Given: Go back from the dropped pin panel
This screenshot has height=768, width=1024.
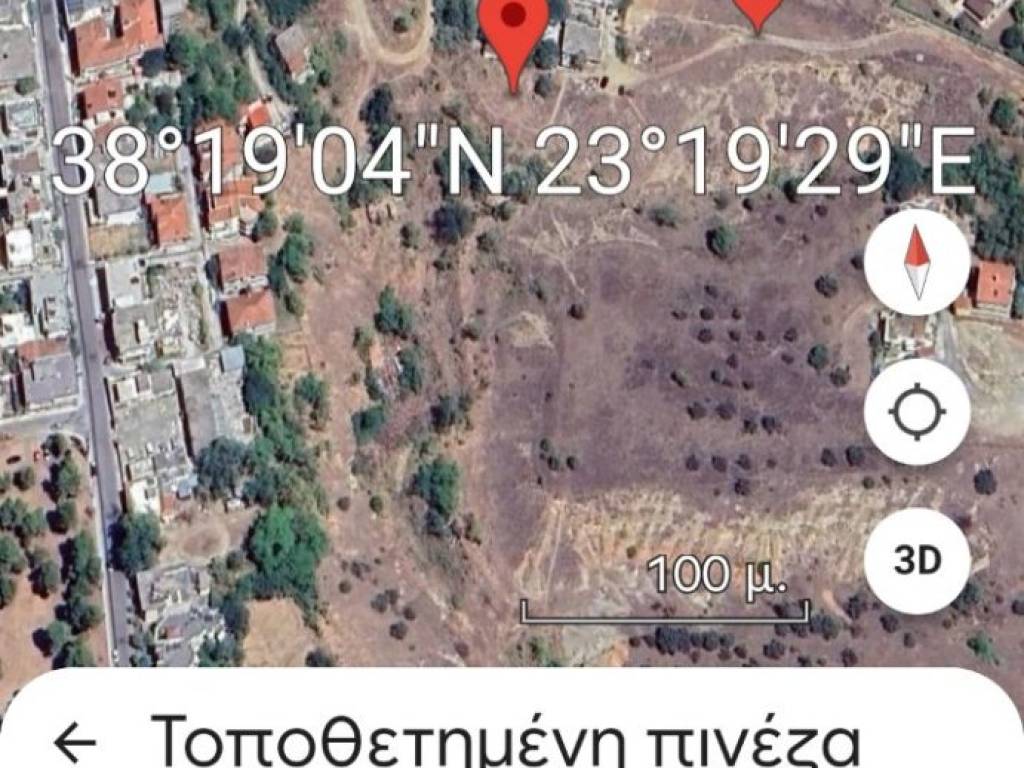Looking at the screenshot, I should tap(75, 743).
